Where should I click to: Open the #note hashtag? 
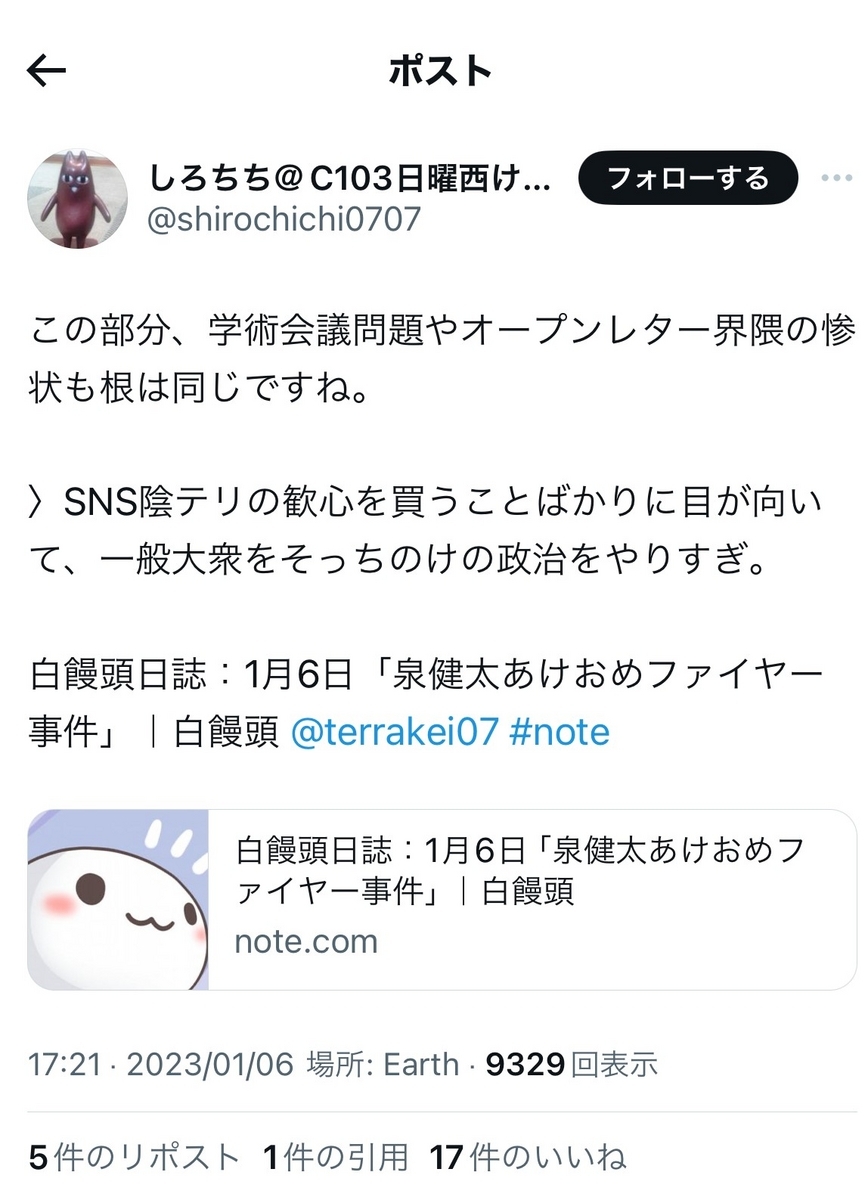[559, 733]
